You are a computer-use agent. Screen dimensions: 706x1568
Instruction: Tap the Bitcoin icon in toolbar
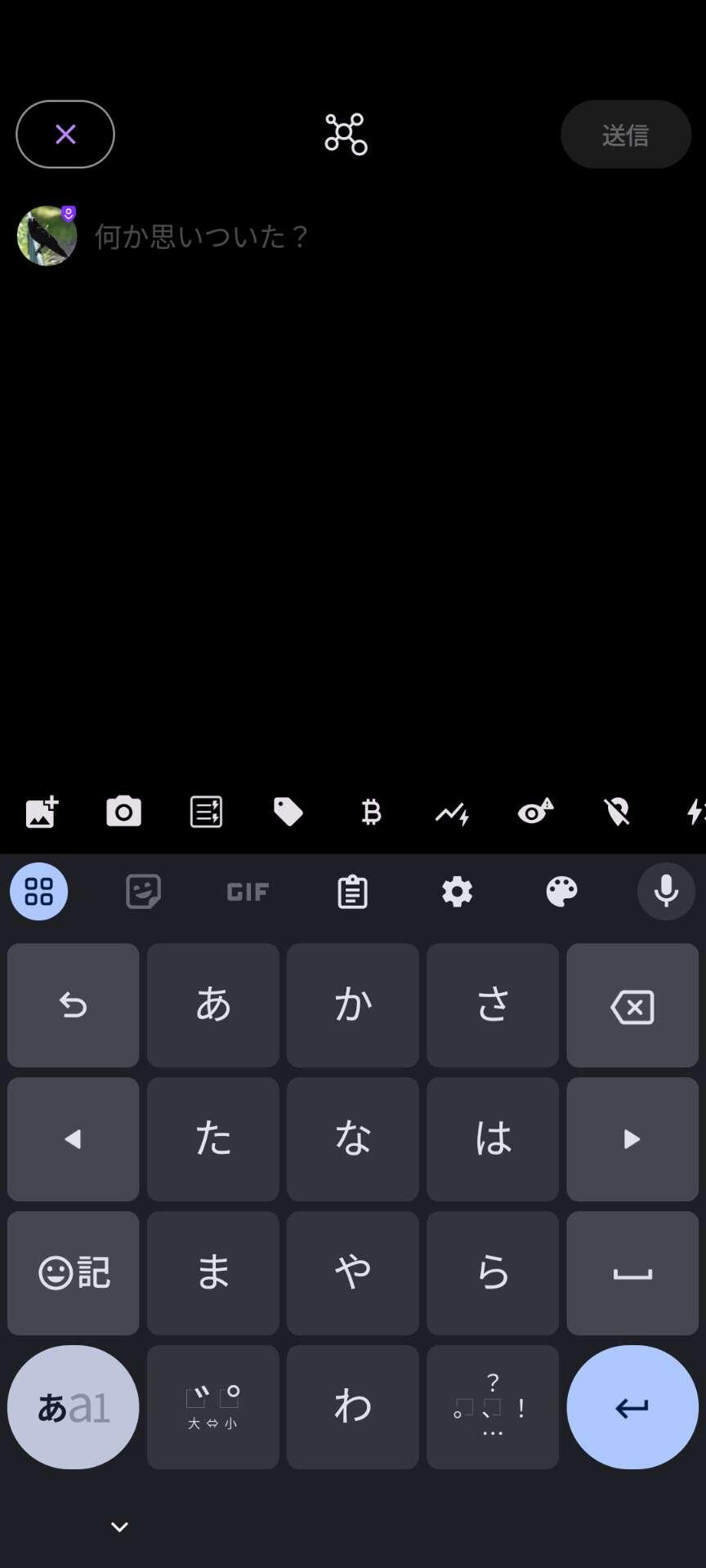coord(371,812)
